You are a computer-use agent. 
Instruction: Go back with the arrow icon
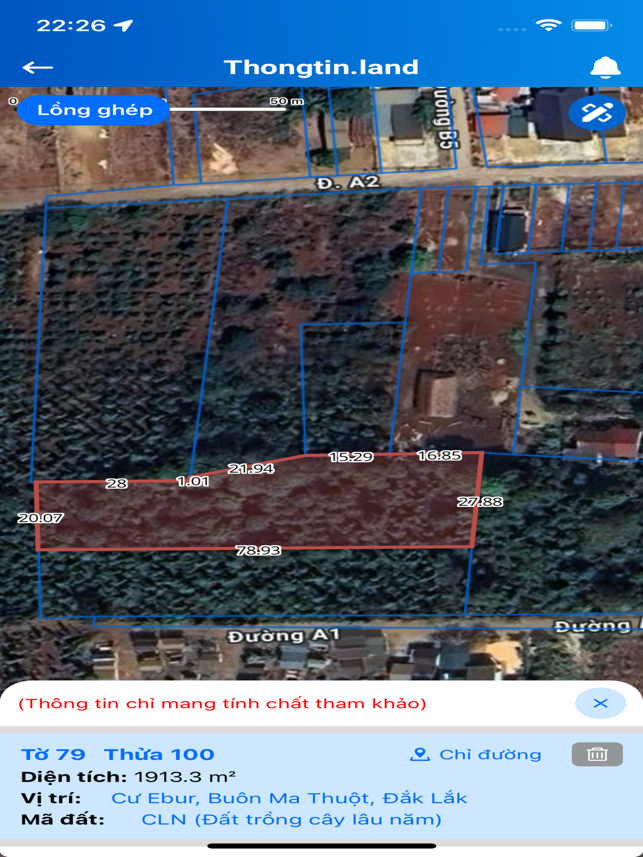38,67
